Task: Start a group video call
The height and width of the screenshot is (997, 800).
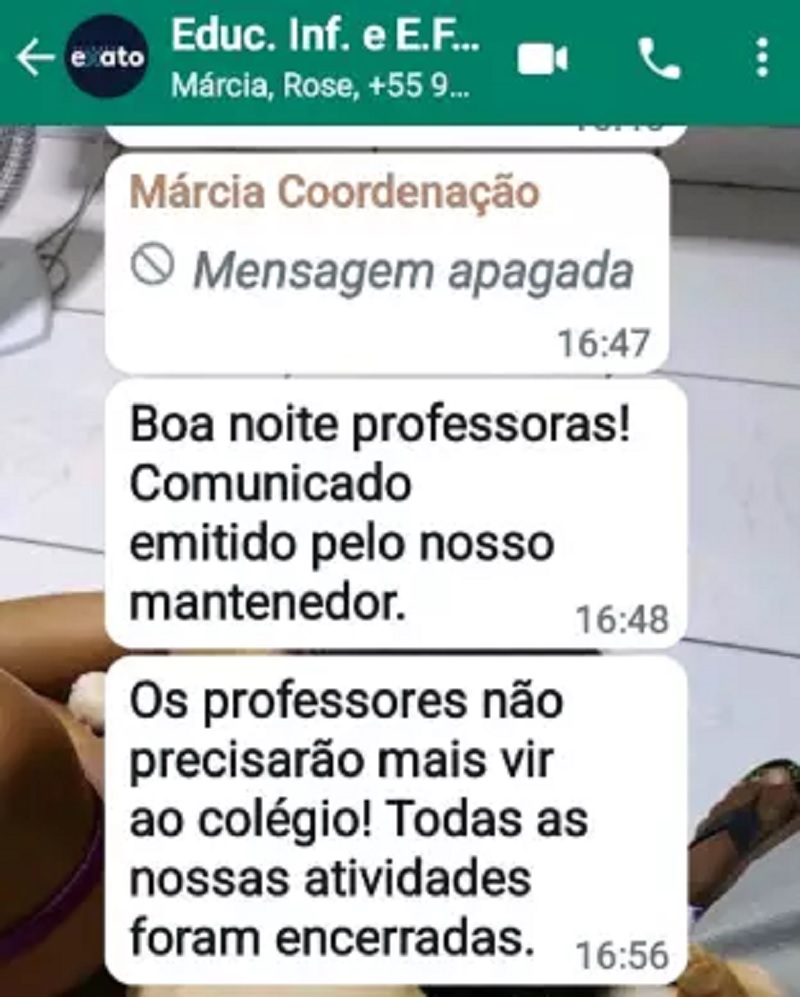Action: point(543,60)
